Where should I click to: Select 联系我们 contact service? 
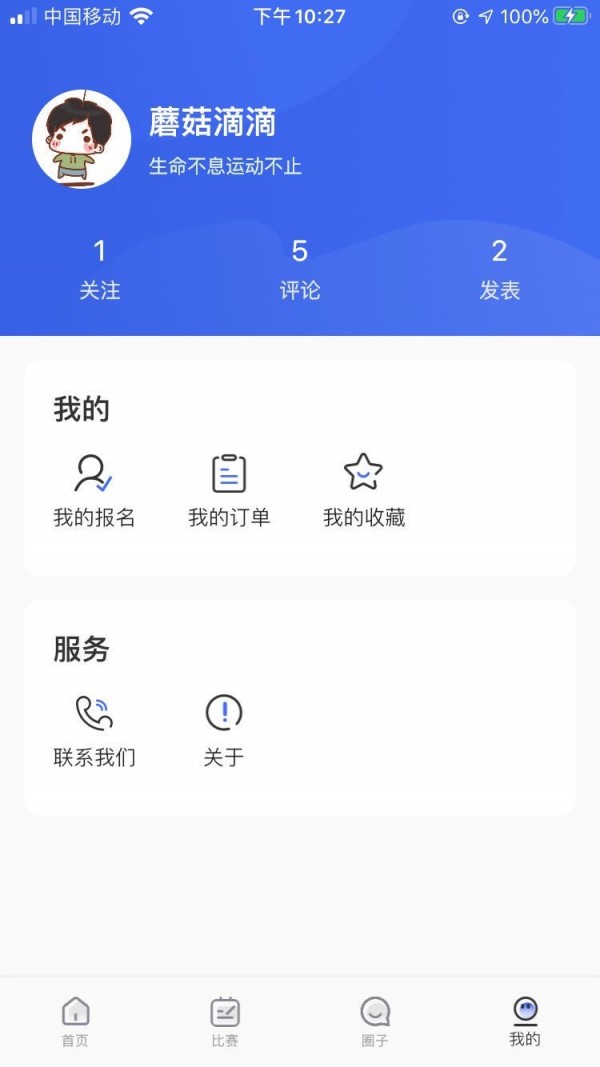pos(94,730)
